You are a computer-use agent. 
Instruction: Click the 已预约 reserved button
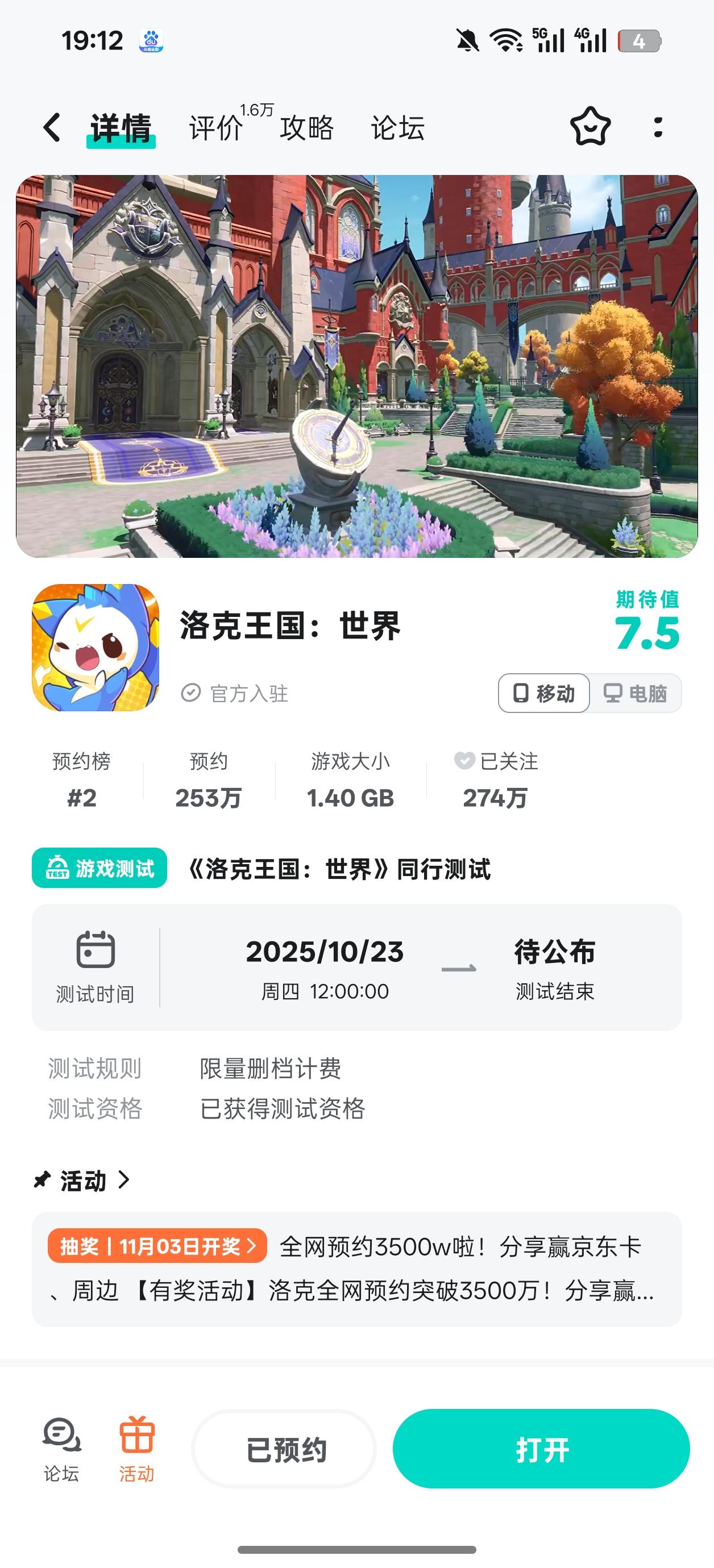point(287,1449)
